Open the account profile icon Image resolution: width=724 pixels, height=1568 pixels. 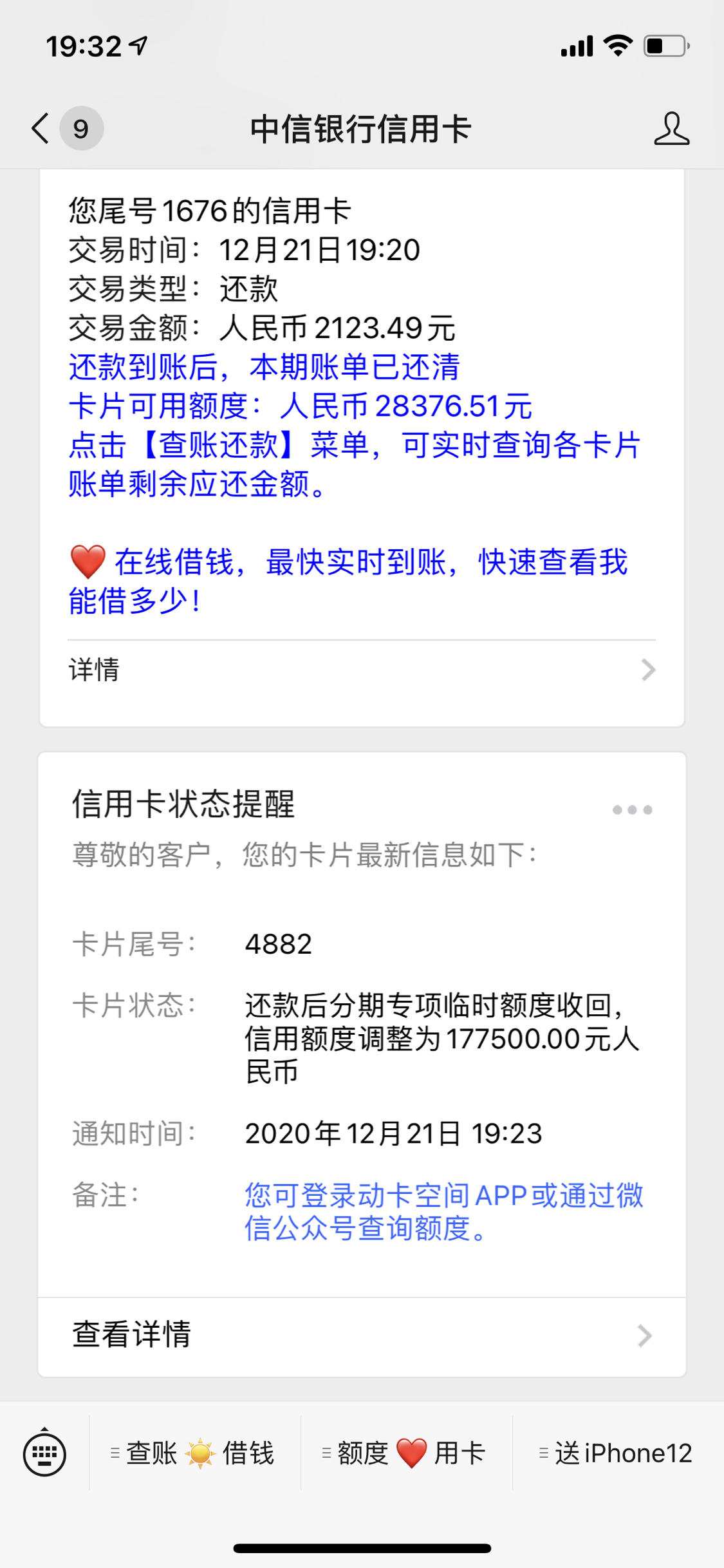671,128
